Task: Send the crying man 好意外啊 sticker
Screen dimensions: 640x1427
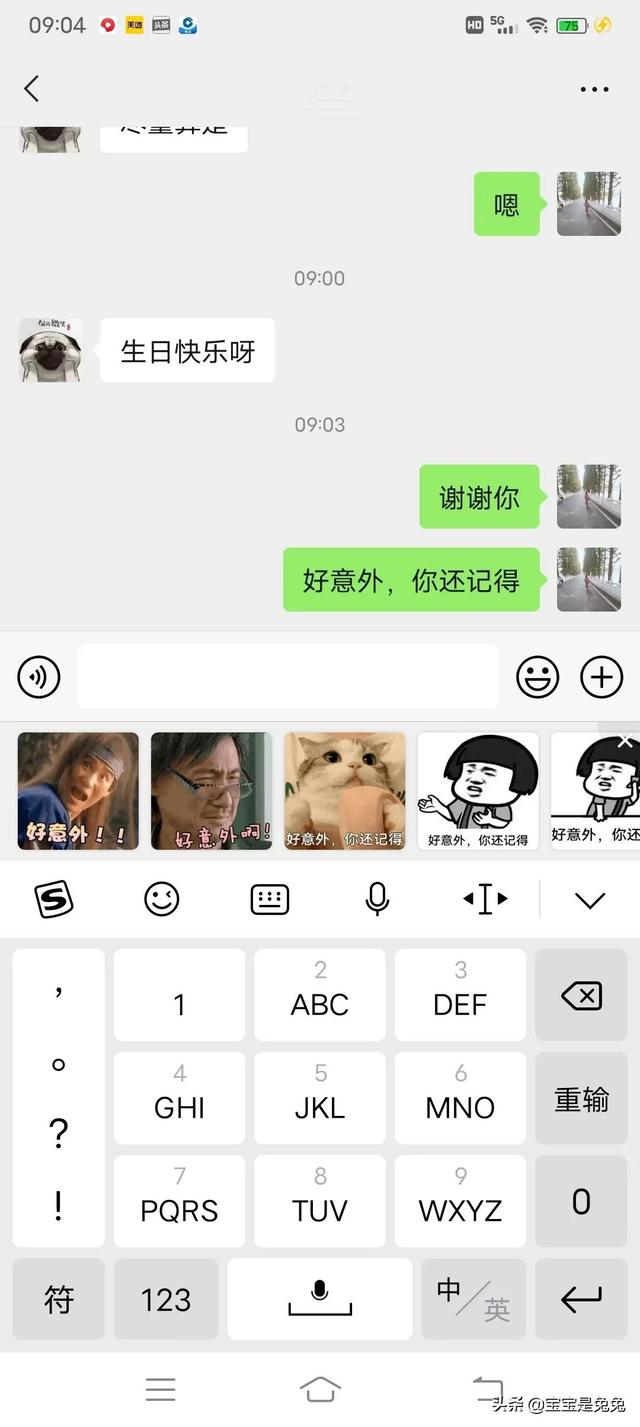Action: pos(211,790)
